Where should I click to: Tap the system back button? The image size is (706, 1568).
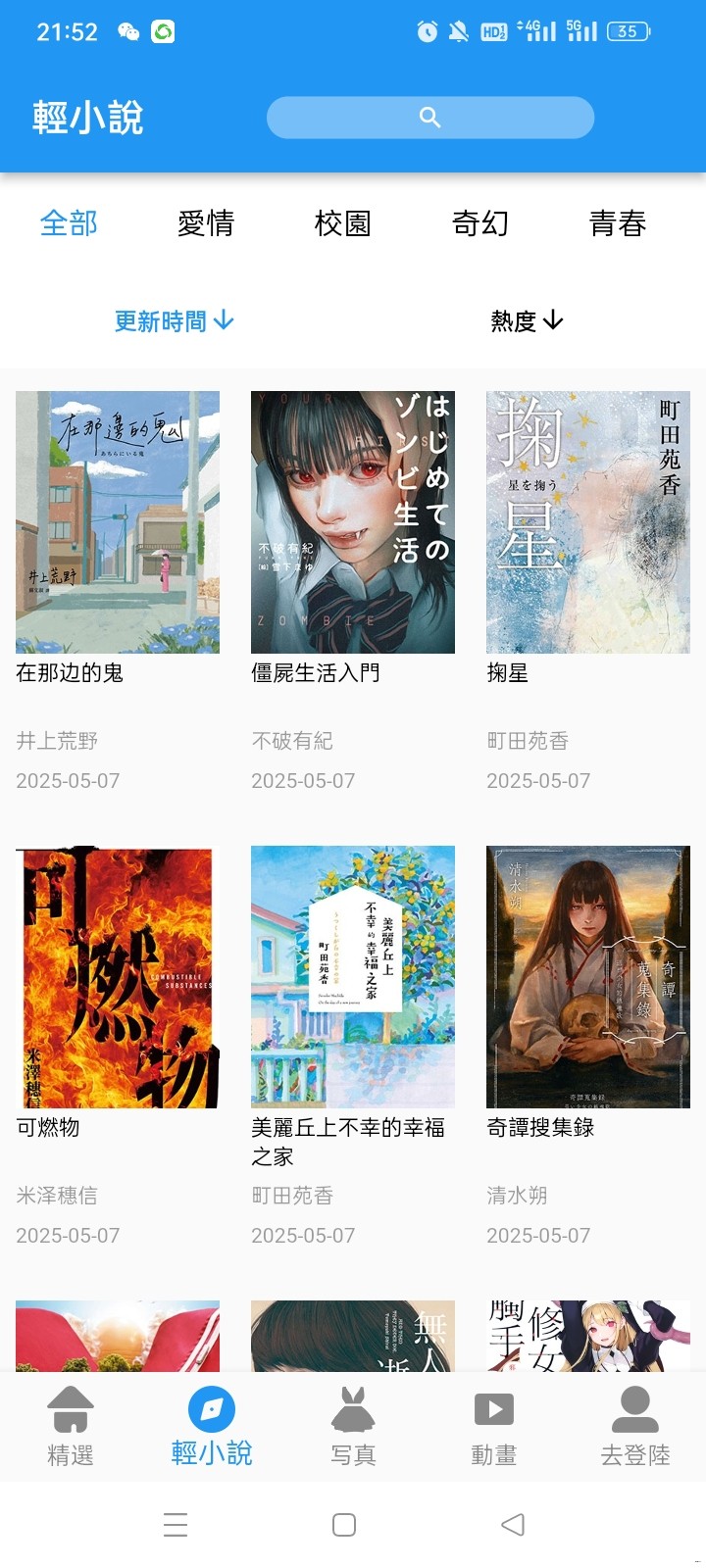(513, 1524)
